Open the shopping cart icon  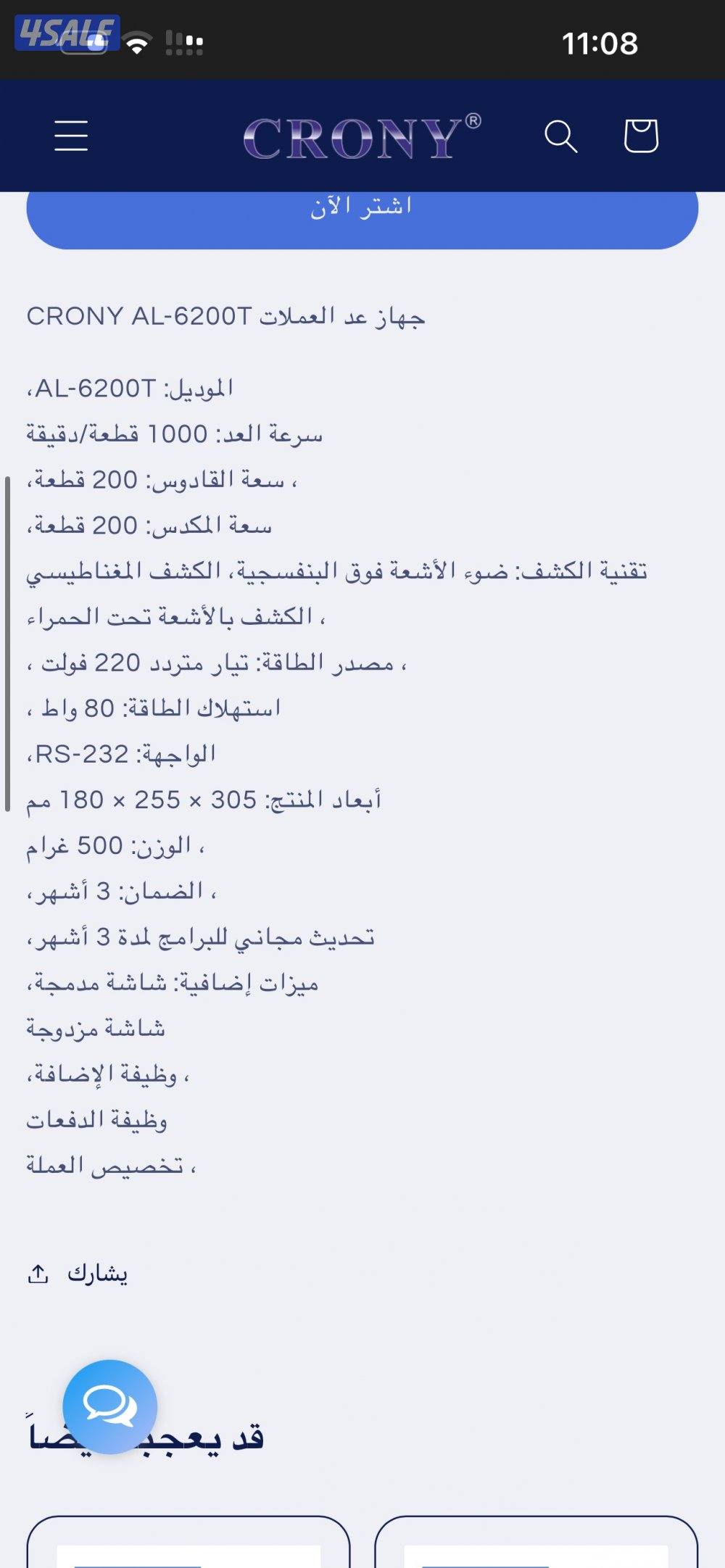pos(641,136)
